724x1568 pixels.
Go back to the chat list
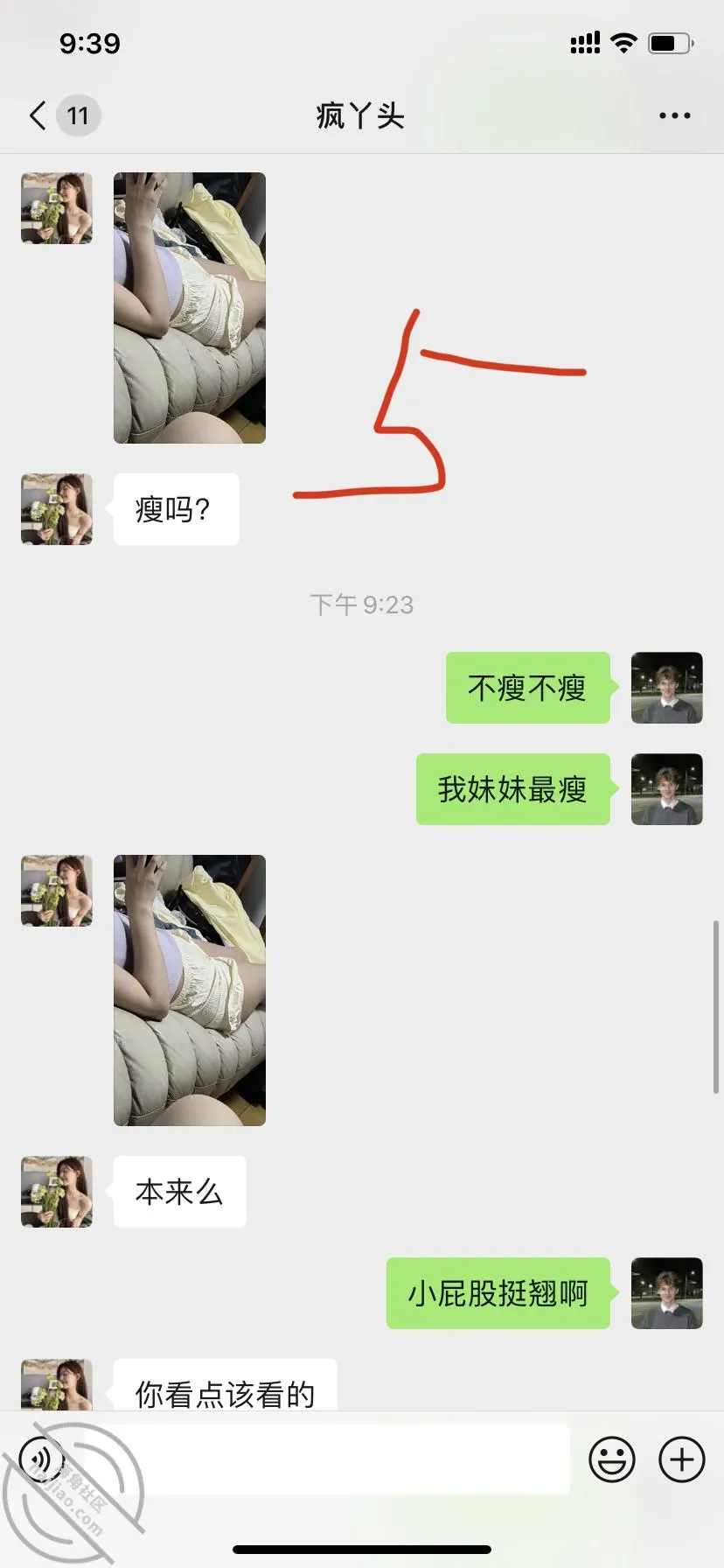pyautogui.click(x=38, y=115)
